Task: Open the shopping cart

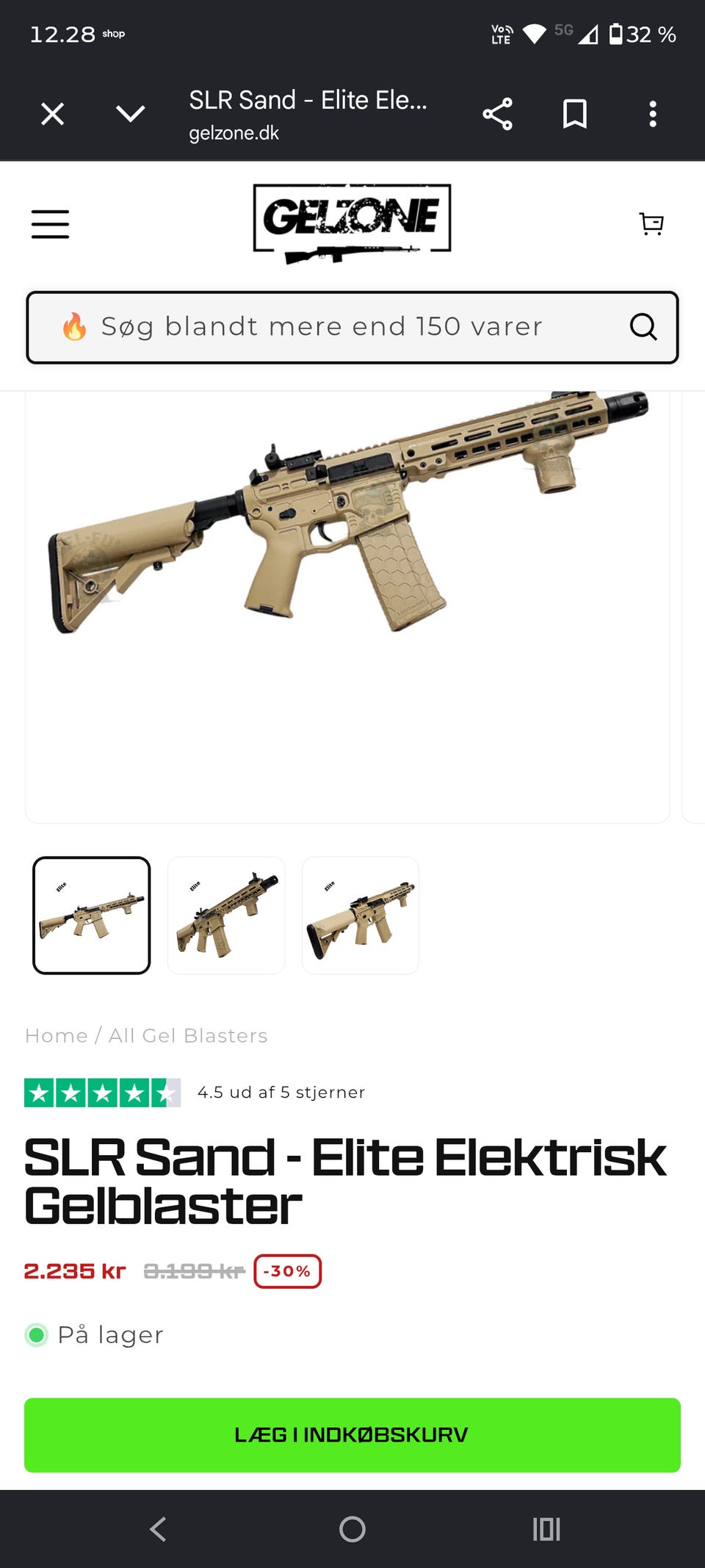Action: point(651,223)
